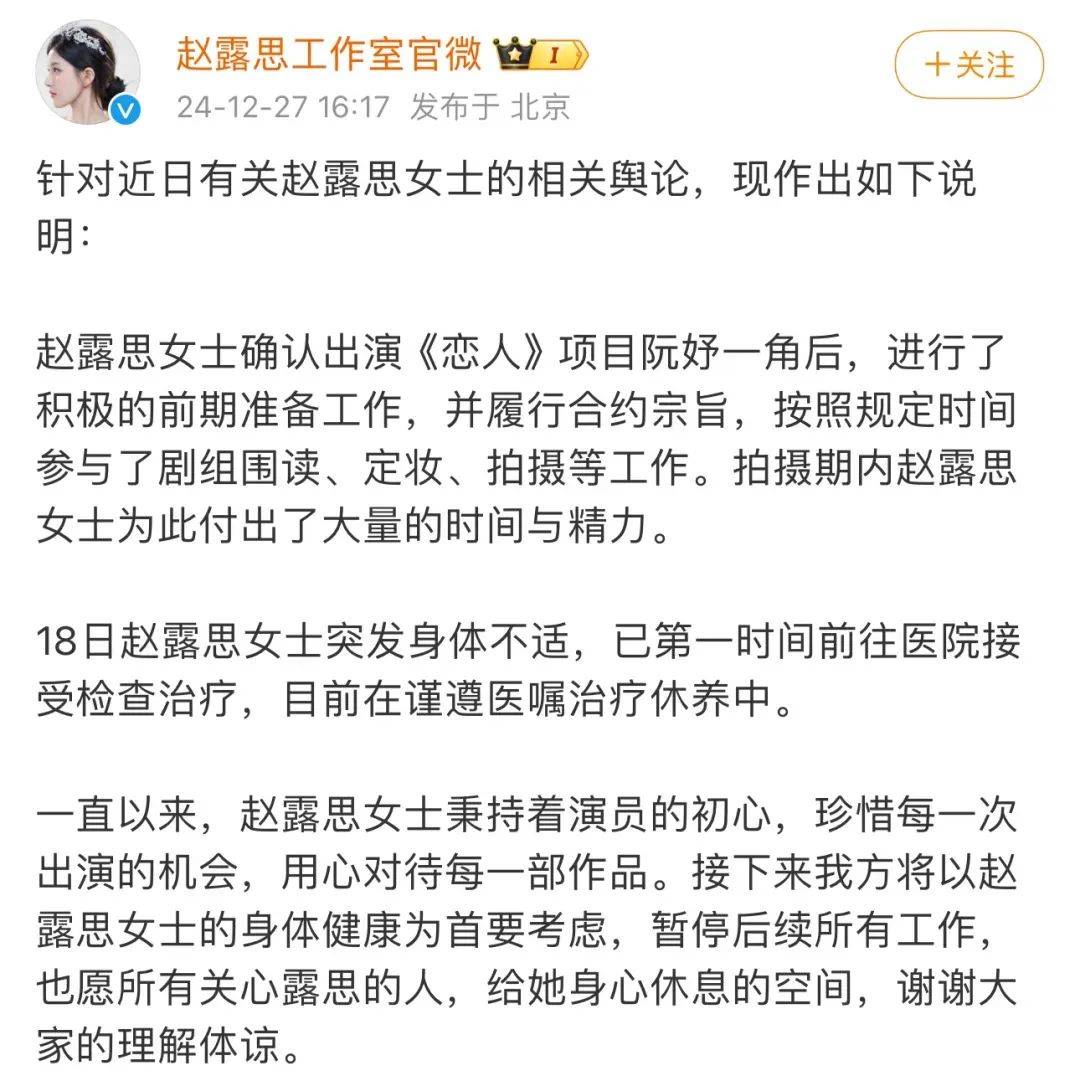1080x1081 pixels.
Task: Open 赵露思工作室官微 profile avatar
Action: [88, 73]
